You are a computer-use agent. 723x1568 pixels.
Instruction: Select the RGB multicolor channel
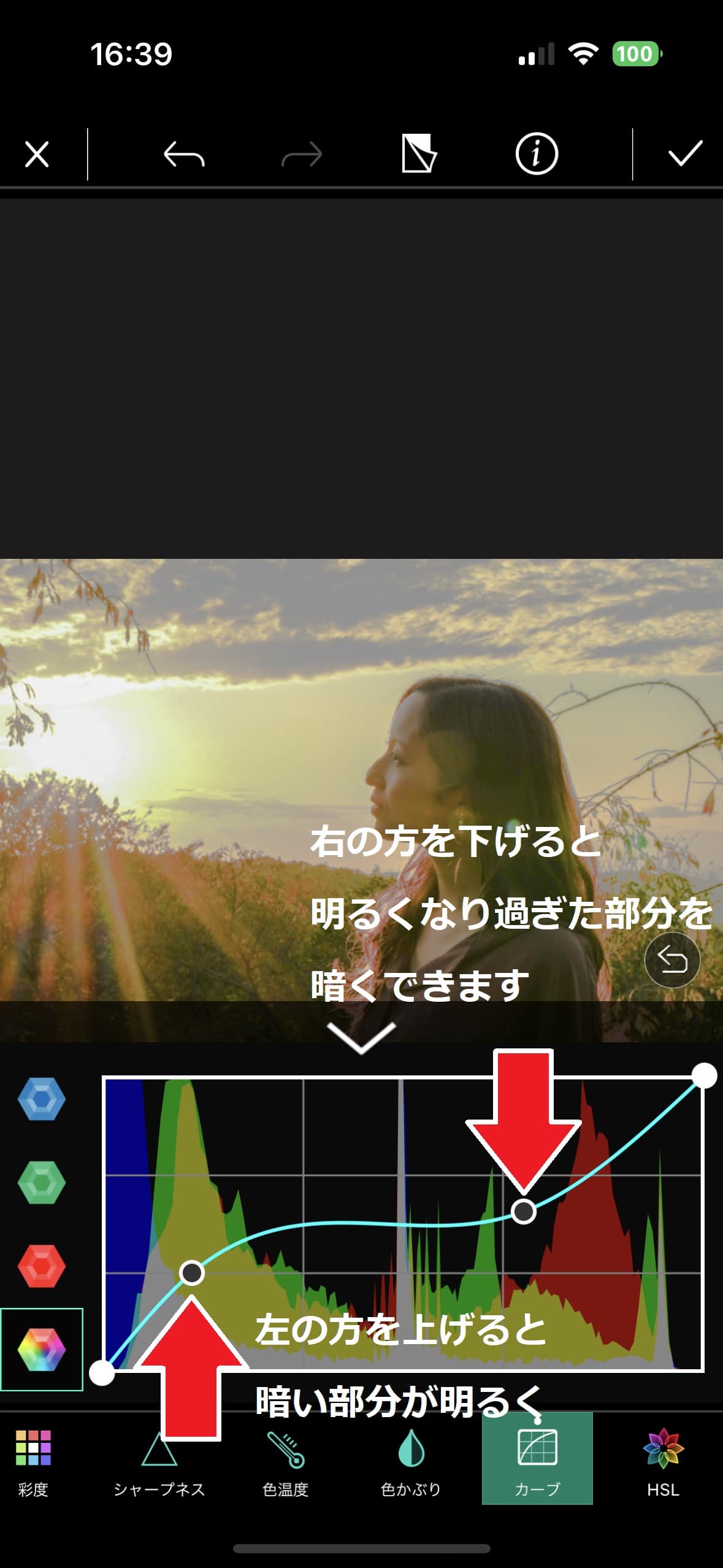(x=41, y=1349)
